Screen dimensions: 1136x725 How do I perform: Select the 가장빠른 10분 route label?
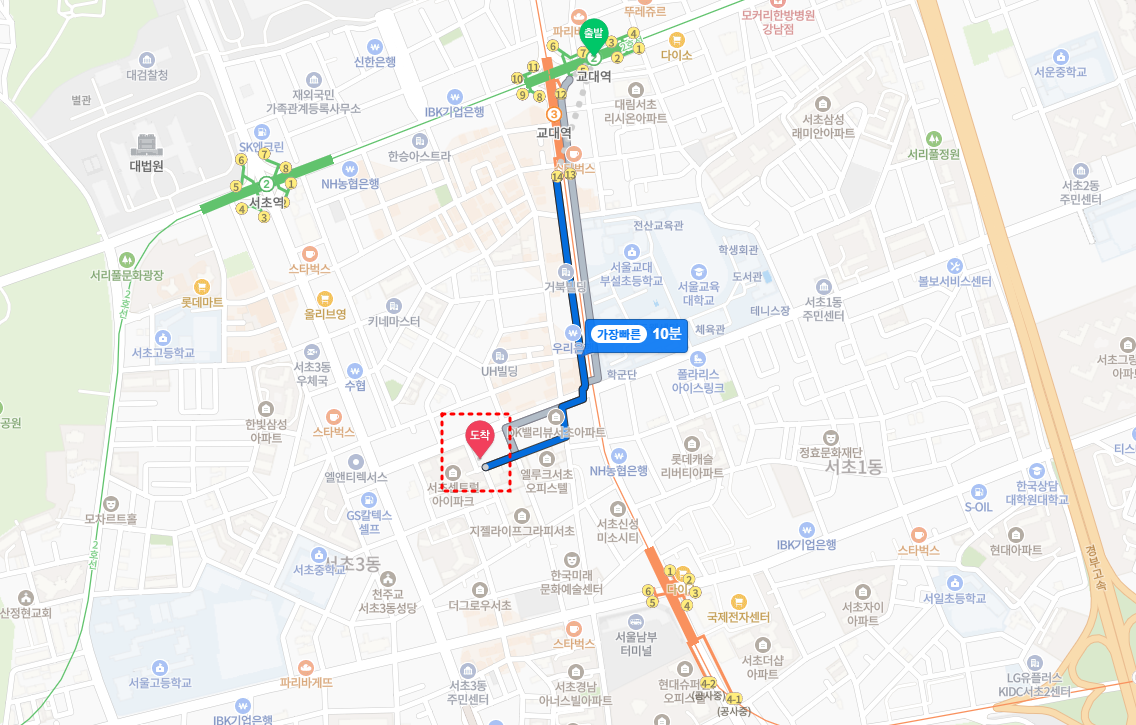click(637, 335)
